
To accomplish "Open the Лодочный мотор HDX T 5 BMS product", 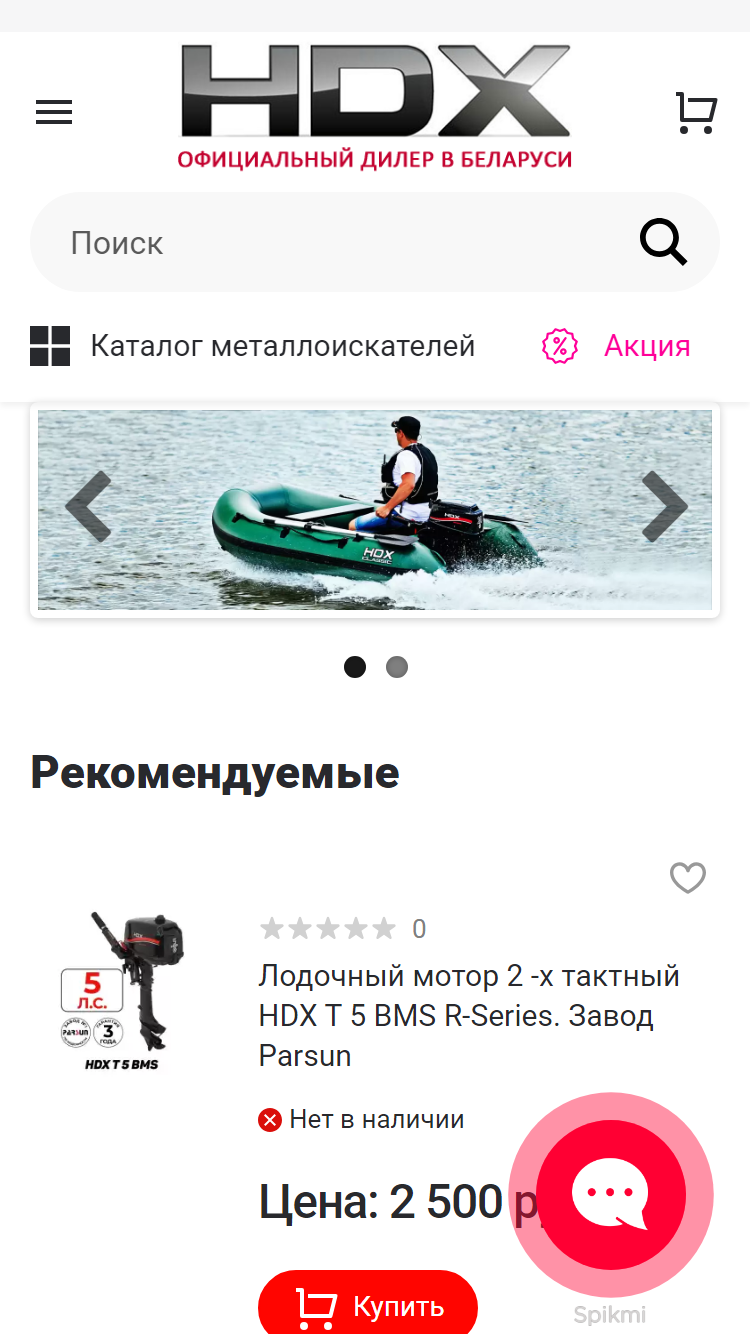I will pos(469,1015).
